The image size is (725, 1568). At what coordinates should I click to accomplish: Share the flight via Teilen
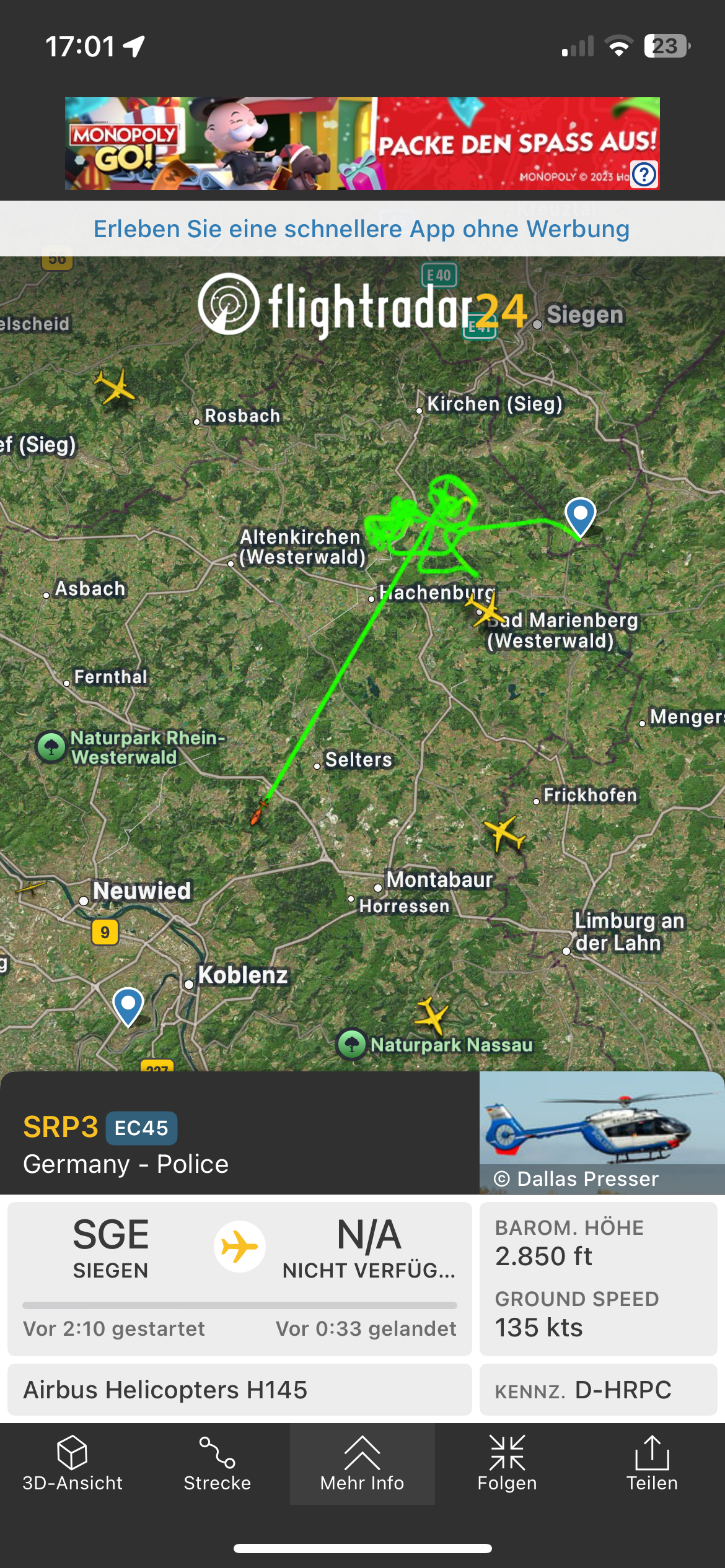[652, 1464]
